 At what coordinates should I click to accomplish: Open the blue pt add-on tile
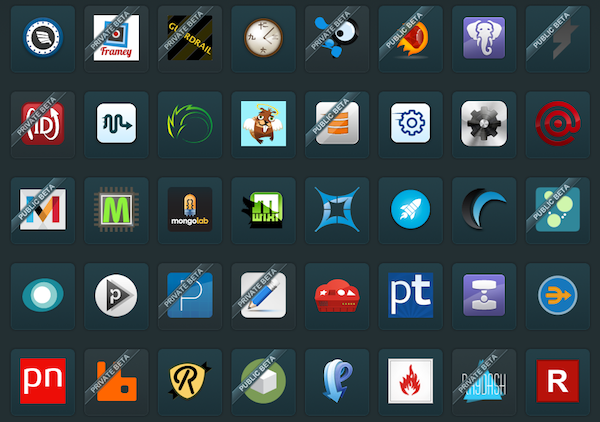point(411,295)
